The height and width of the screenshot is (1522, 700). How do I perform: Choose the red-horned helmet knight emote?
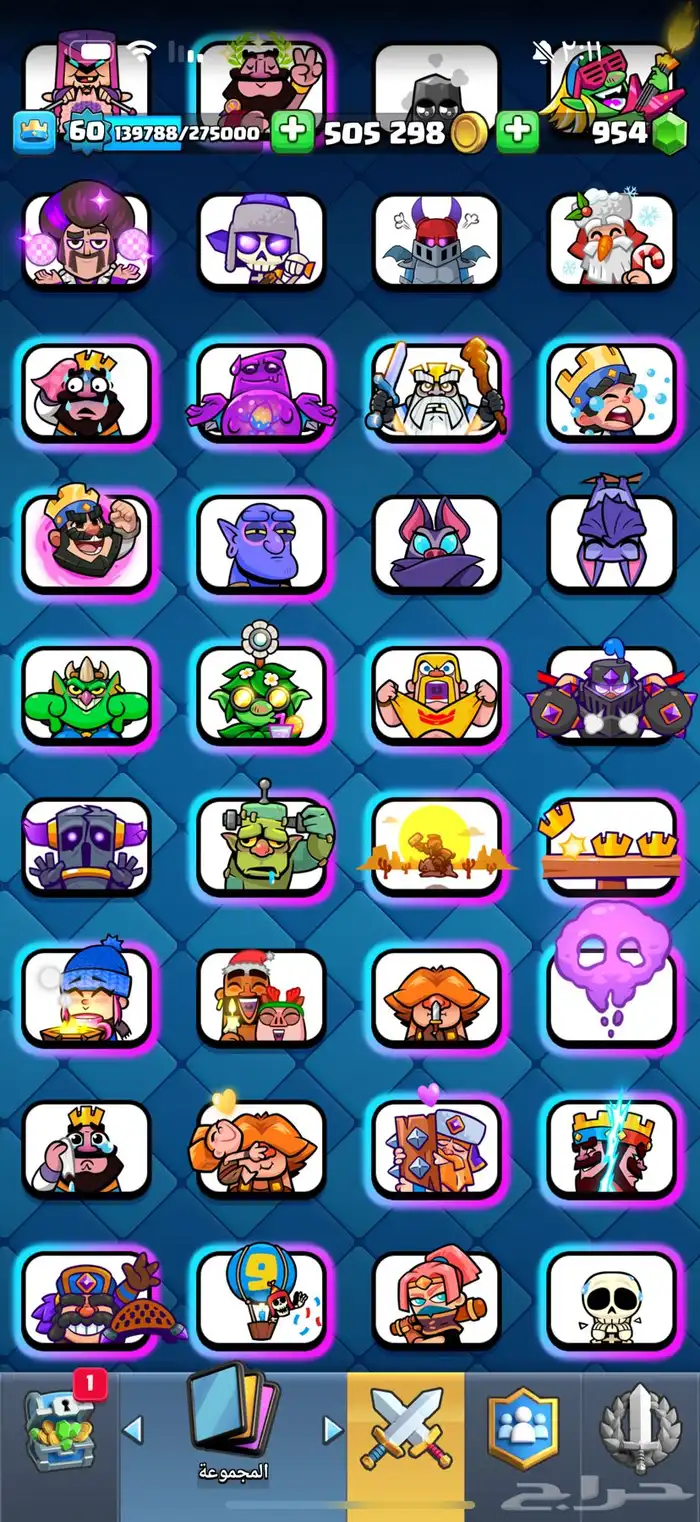436,240
